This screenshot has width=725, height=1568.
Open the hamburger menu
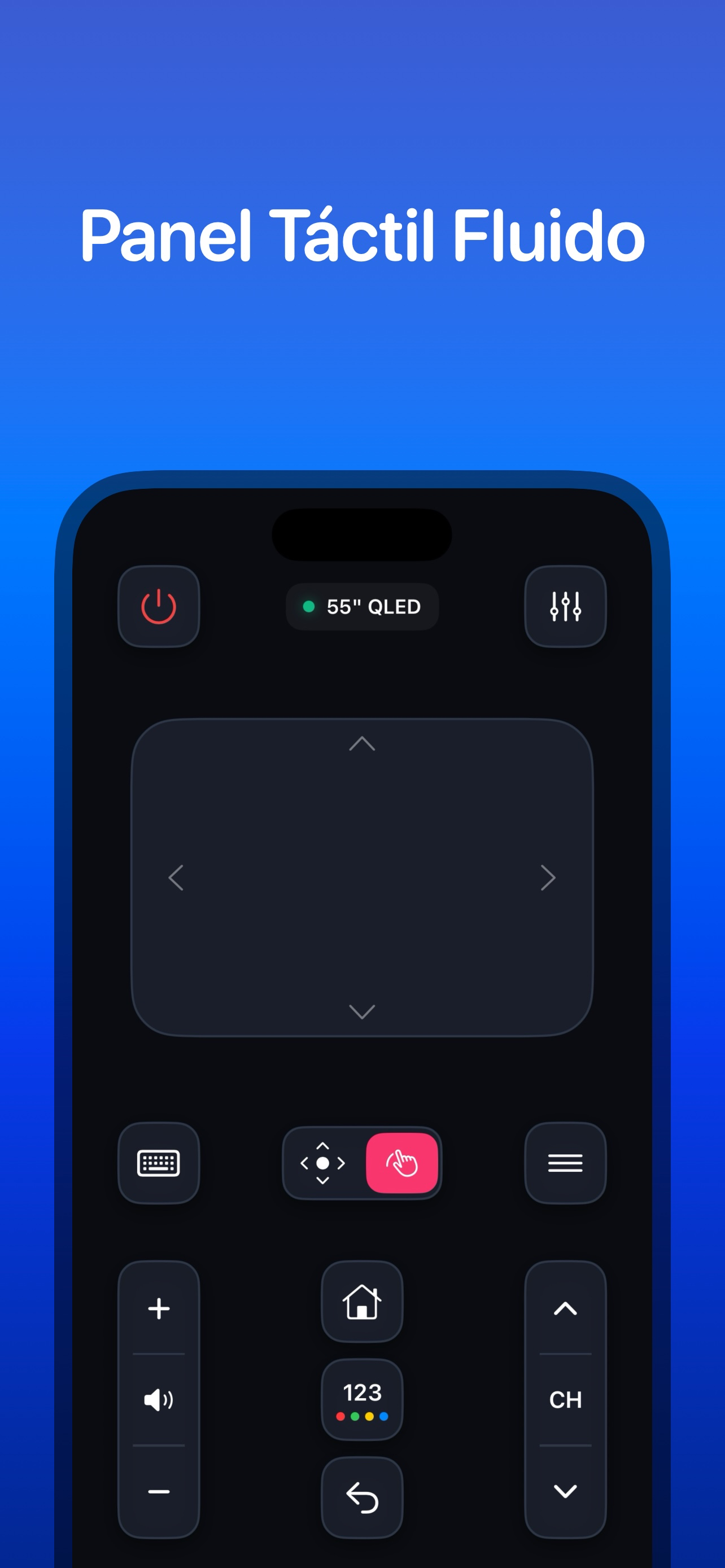(x=566, y=1163)
